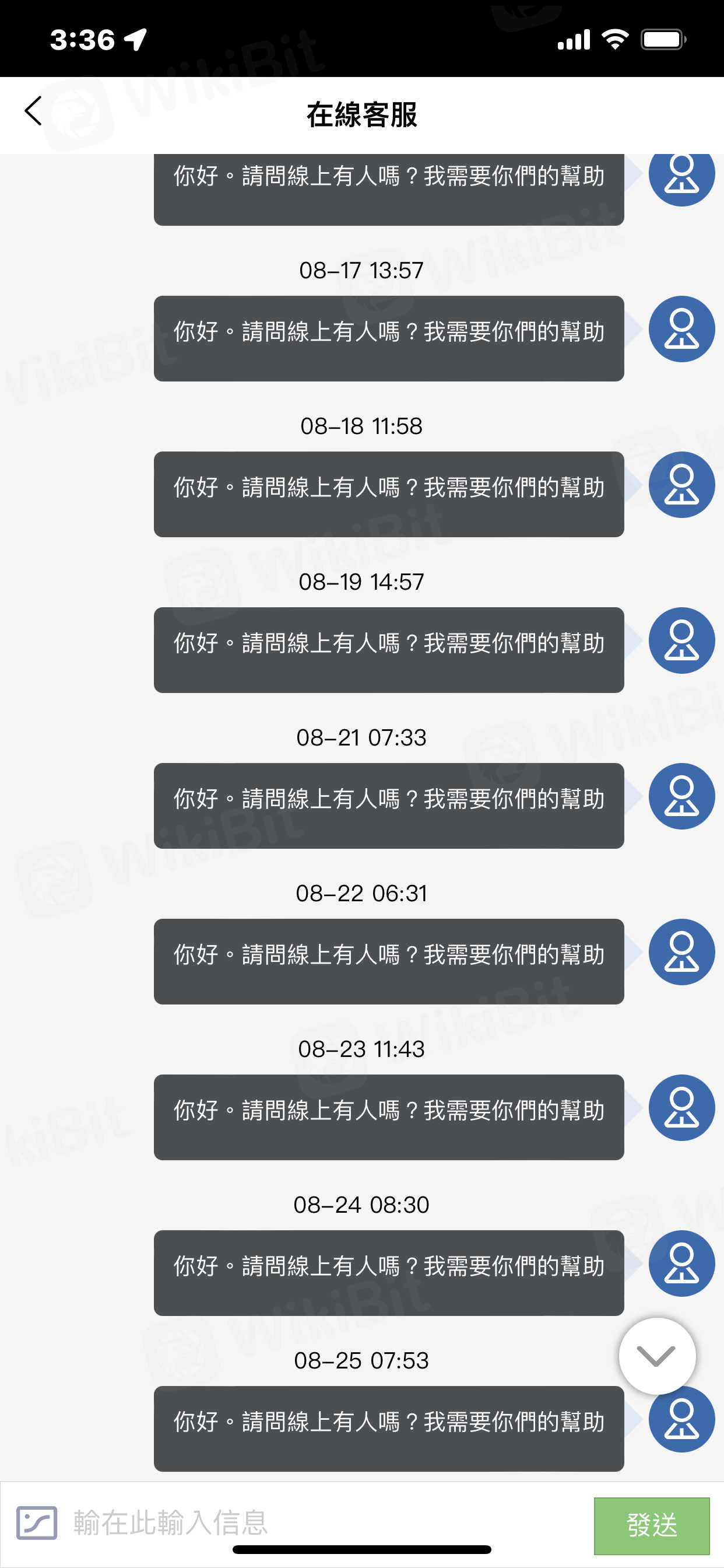Go back from the 在線客服 chat
Screen dimensions: 724x1568
[33, 111]
